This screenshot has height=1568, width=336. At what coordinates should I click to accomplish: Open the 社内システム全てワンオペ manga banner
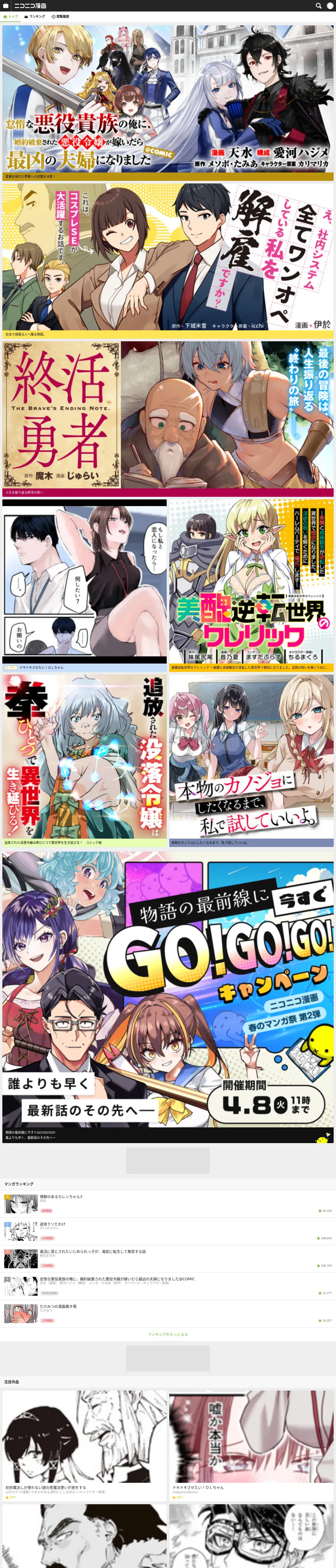tap(168, 261)
